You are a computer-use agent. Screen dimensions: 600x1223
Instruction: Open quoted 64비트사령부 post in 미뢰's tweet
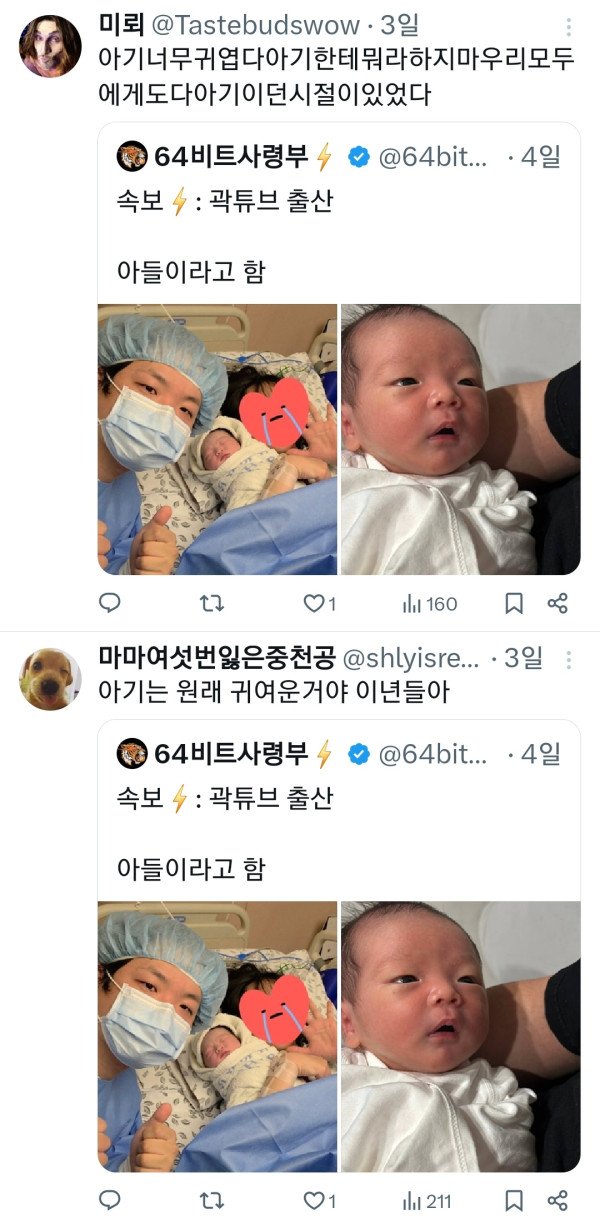coord(338,230)
